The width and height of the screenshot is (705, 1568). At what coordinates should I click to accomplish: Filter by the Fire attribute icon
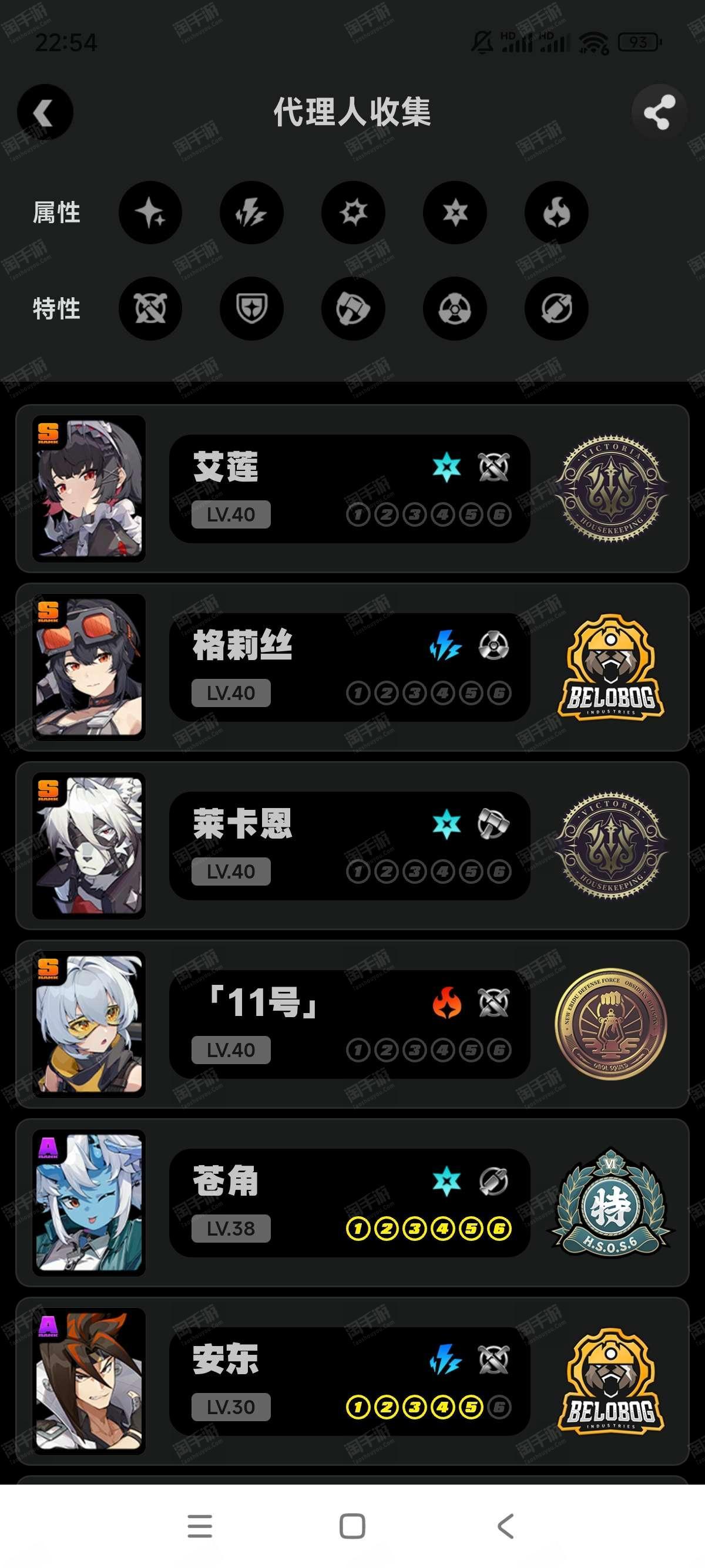[x=556, y=213]
